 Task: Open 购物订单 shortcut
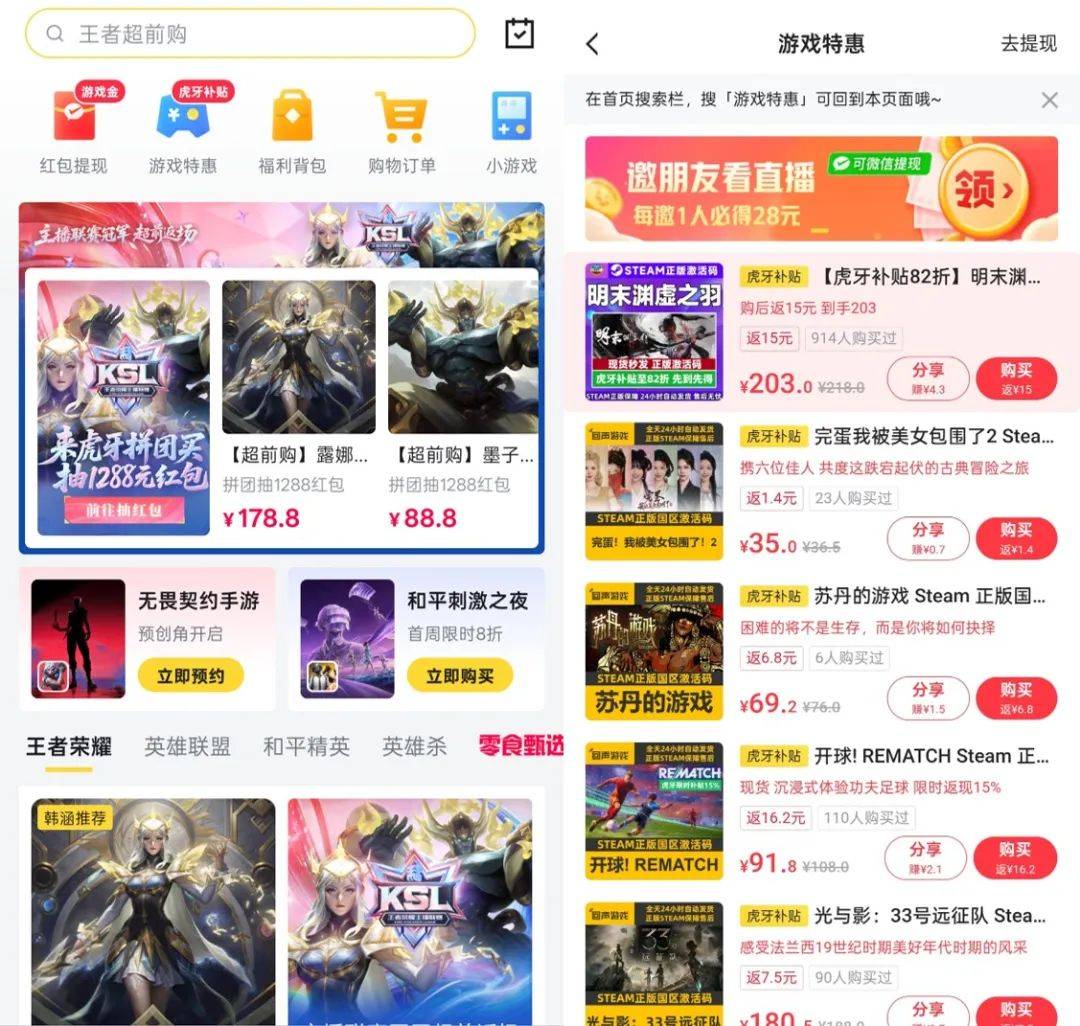pyautogui.click(x=402, y=132)
